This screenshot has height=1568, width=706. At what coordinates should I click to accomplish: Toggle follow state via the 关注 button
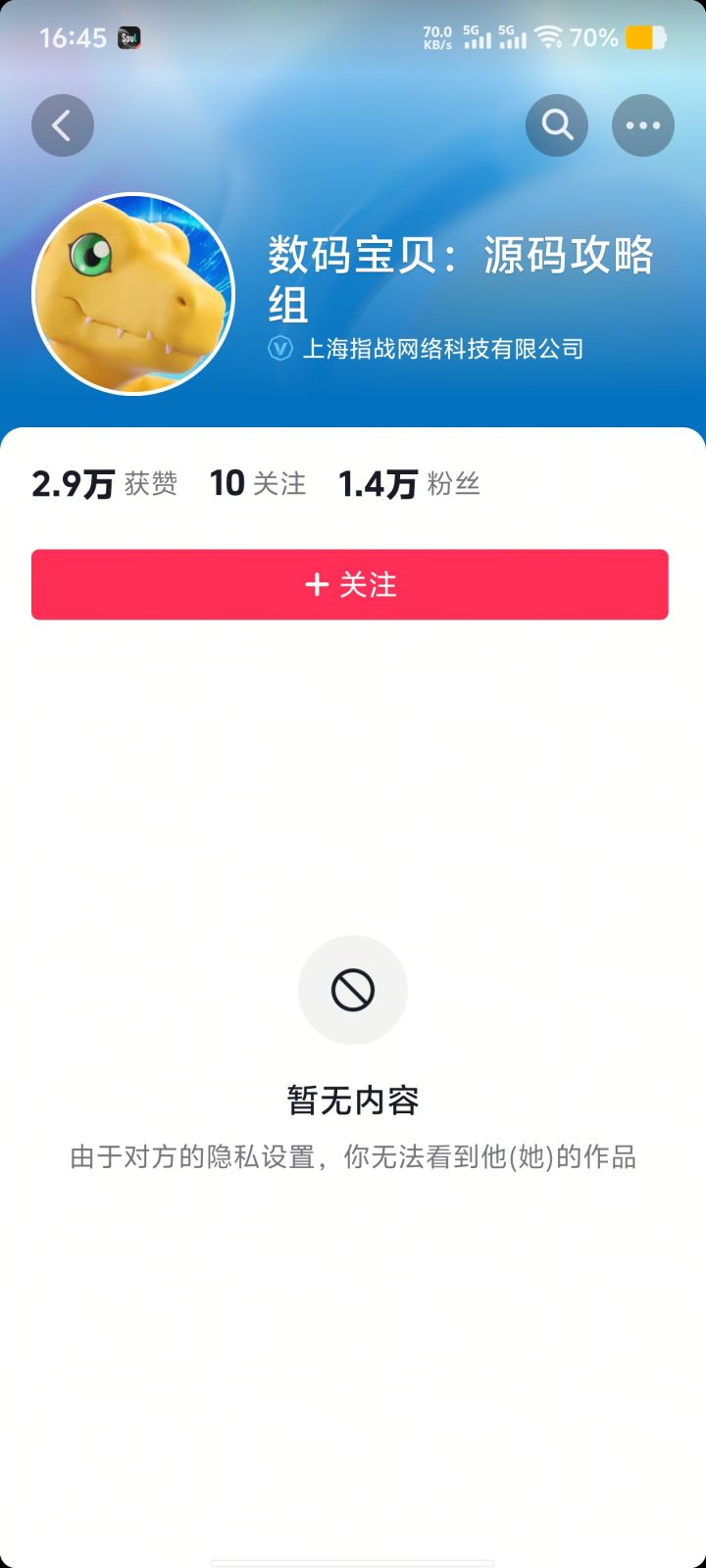tap(353, 584)
